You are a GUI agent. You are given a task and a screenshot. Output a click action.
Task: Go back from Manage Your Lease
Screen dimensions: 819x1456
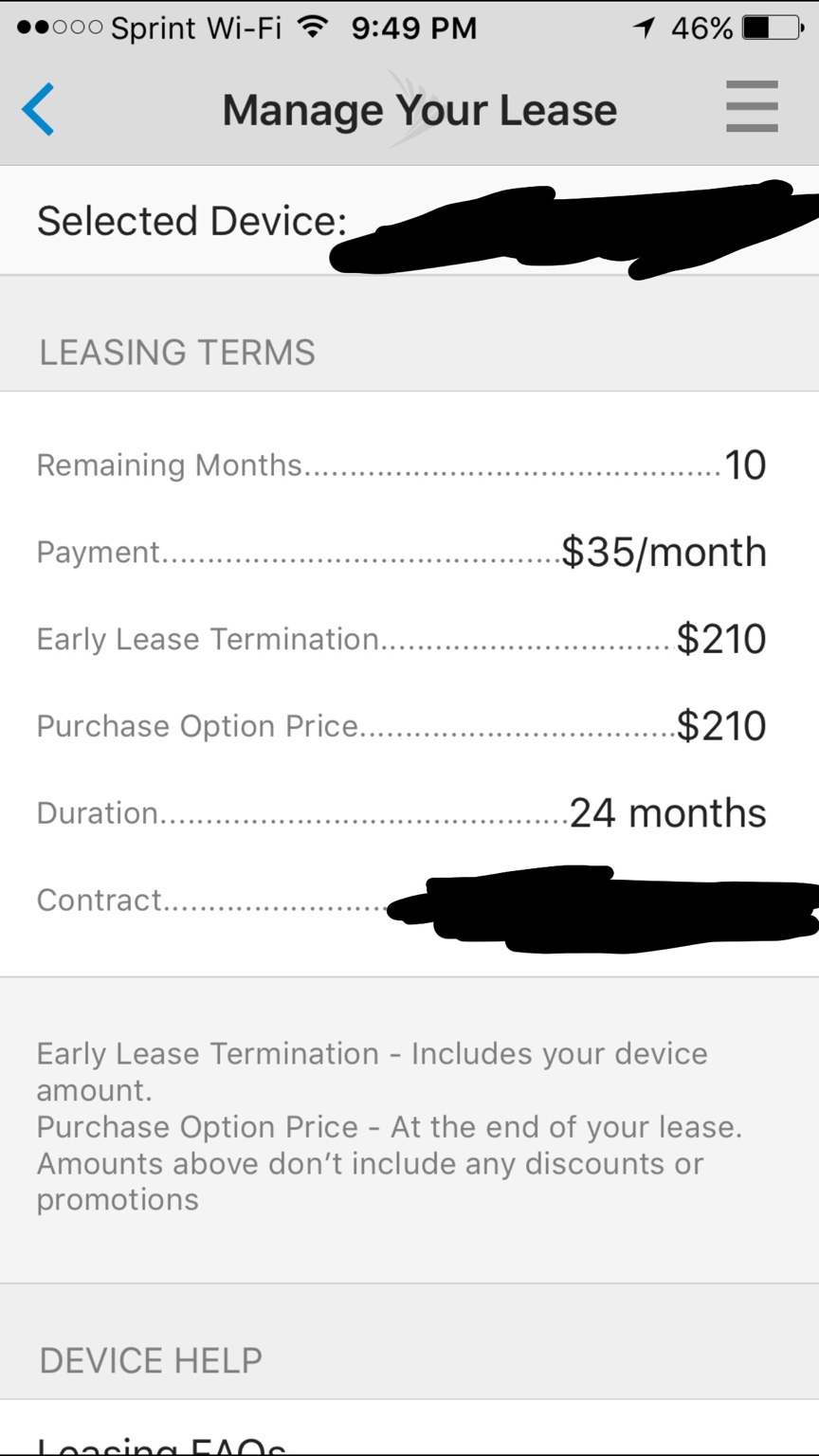tap(38, 109)
